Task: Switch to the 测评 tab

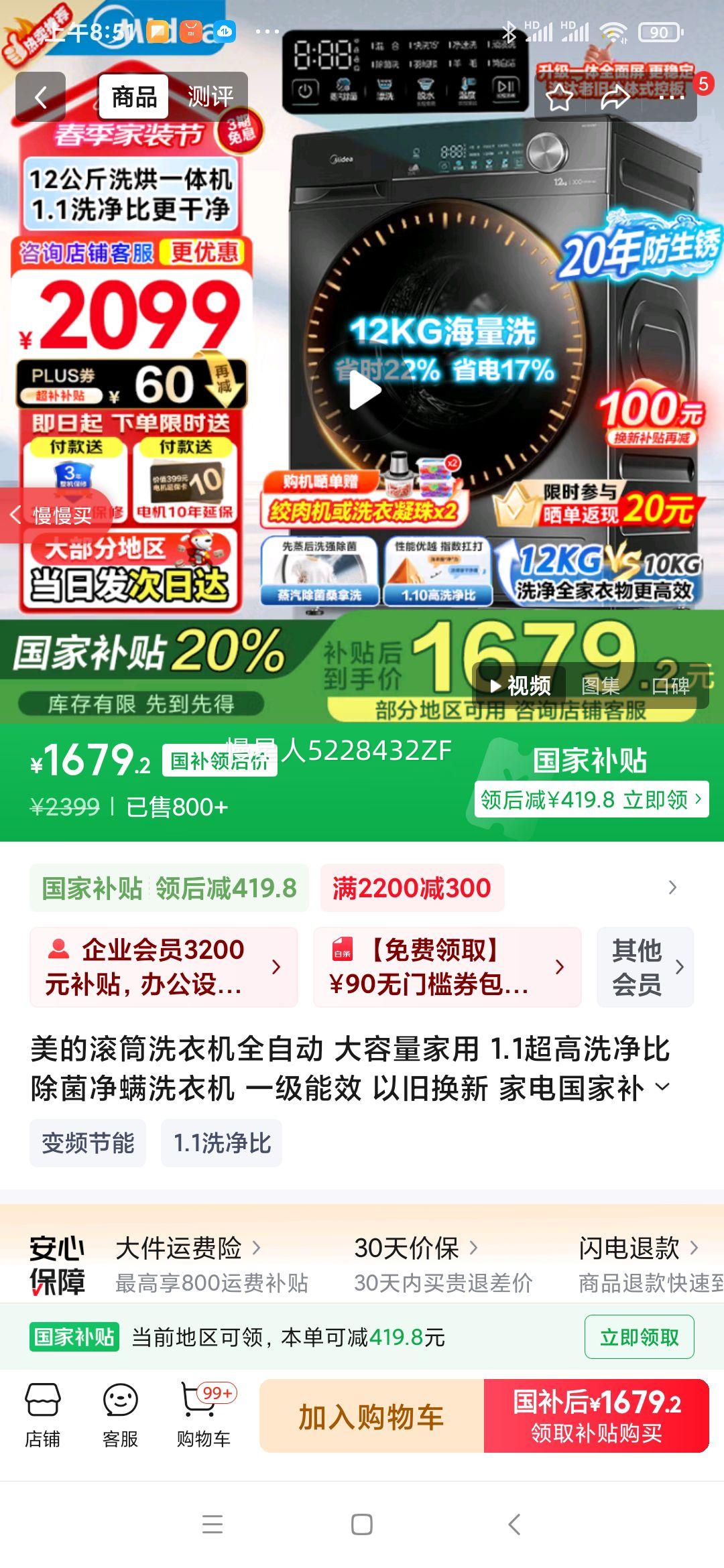Action: [210, 97]
